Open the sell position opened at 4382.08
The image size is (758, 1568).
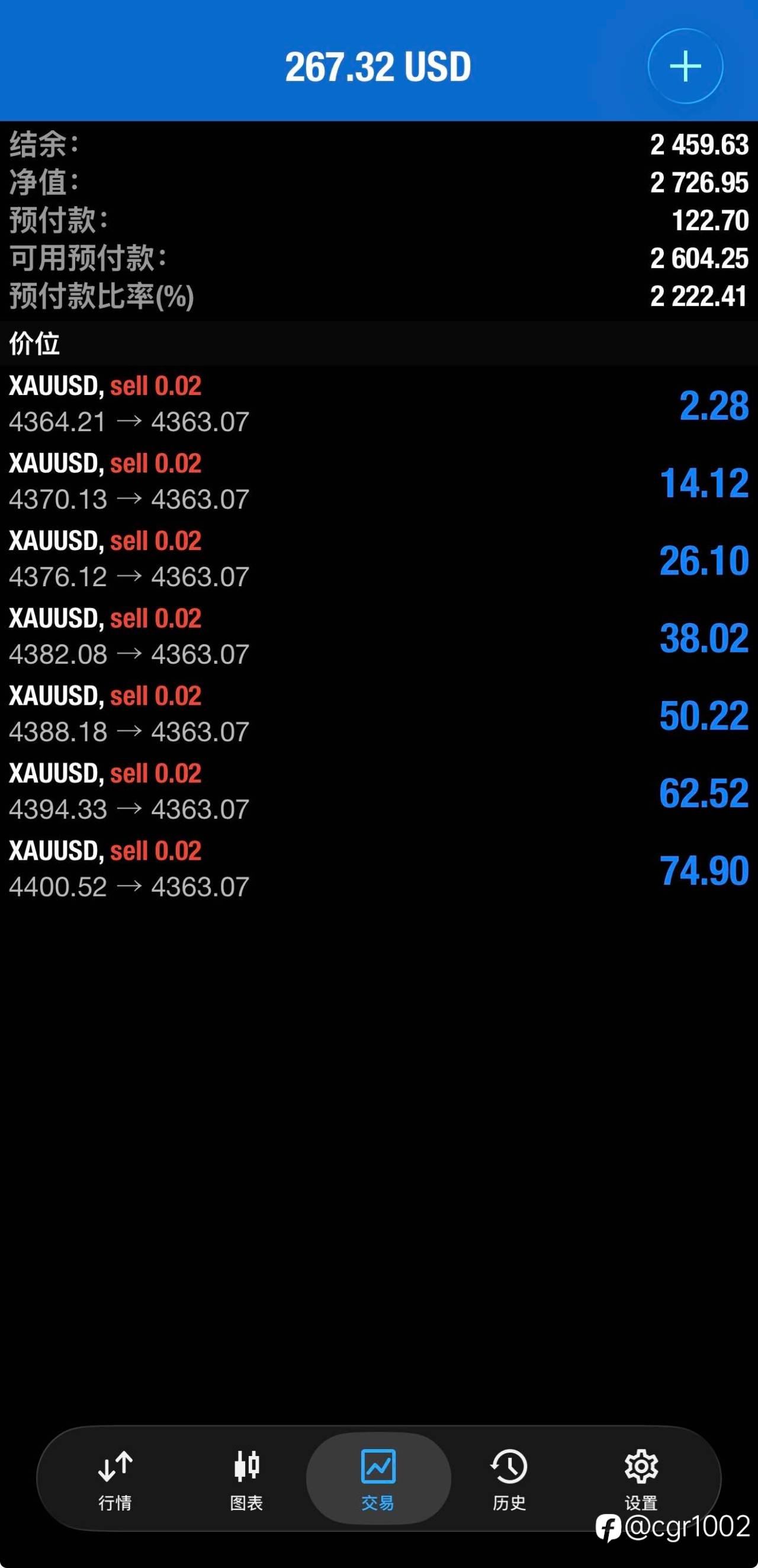(378, 637)
